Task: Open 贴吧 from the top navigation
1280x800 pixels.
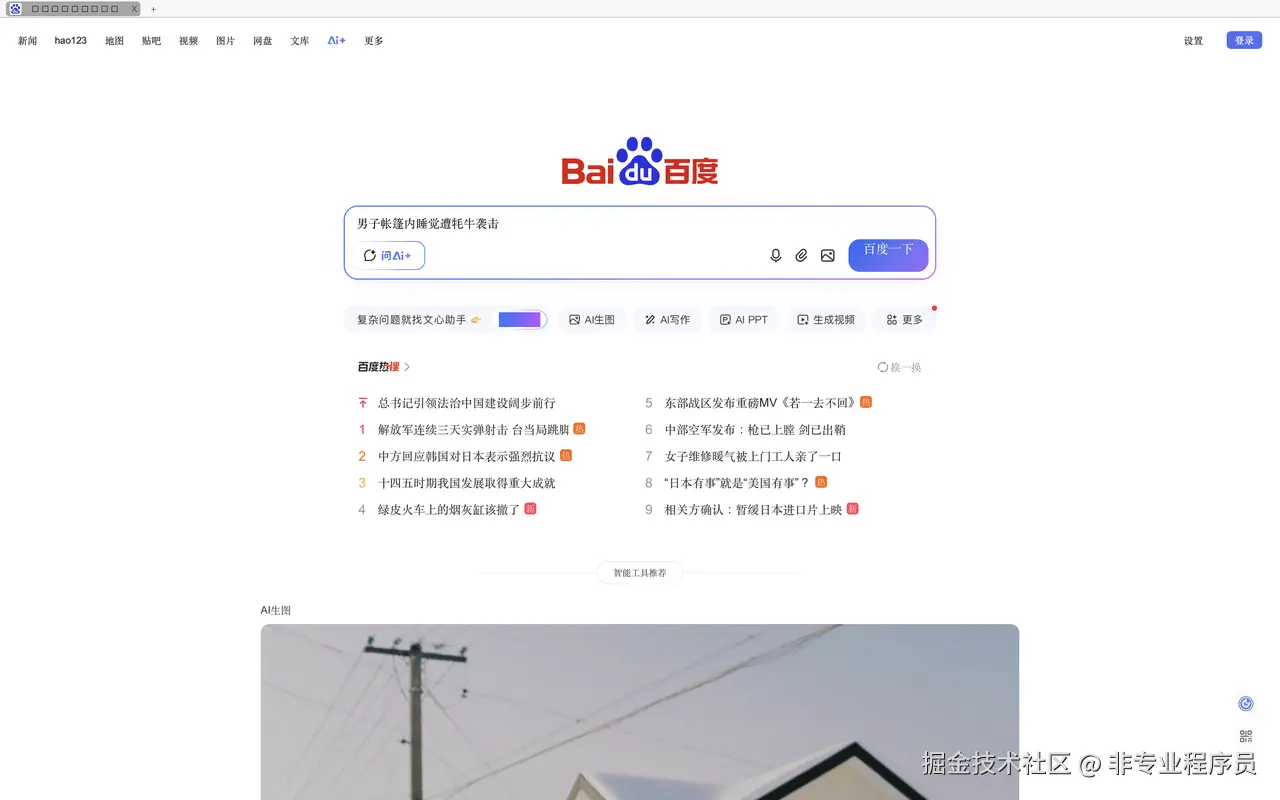Action: [x=151, y=41]
